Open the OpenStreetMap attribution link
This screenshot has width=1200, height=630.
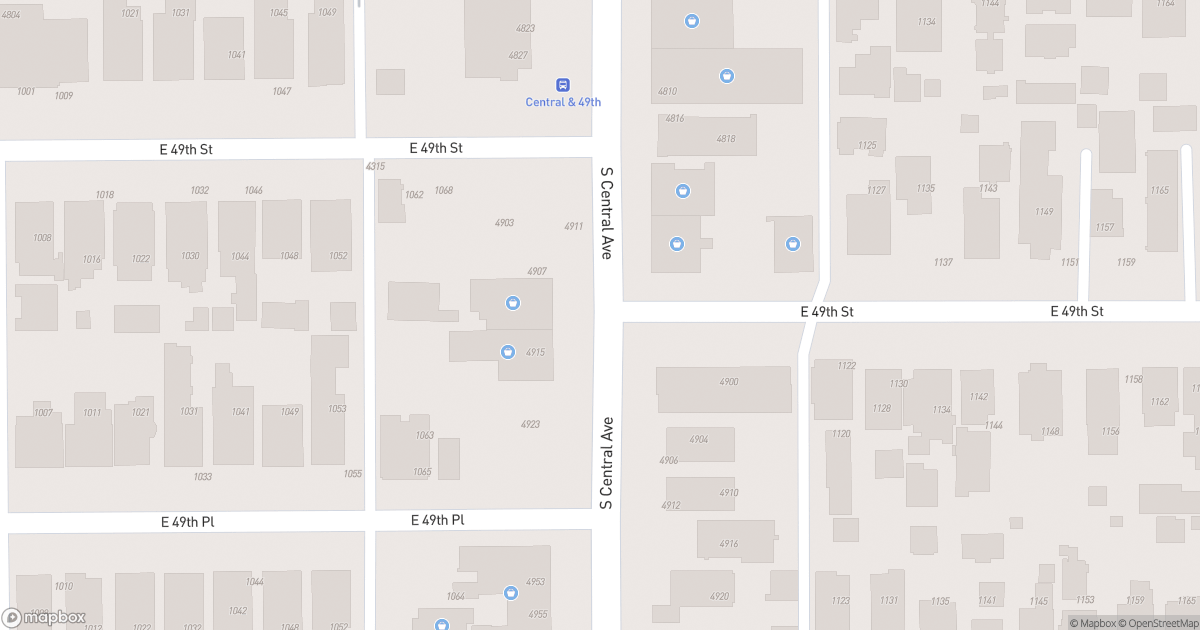coord(1156,623)
